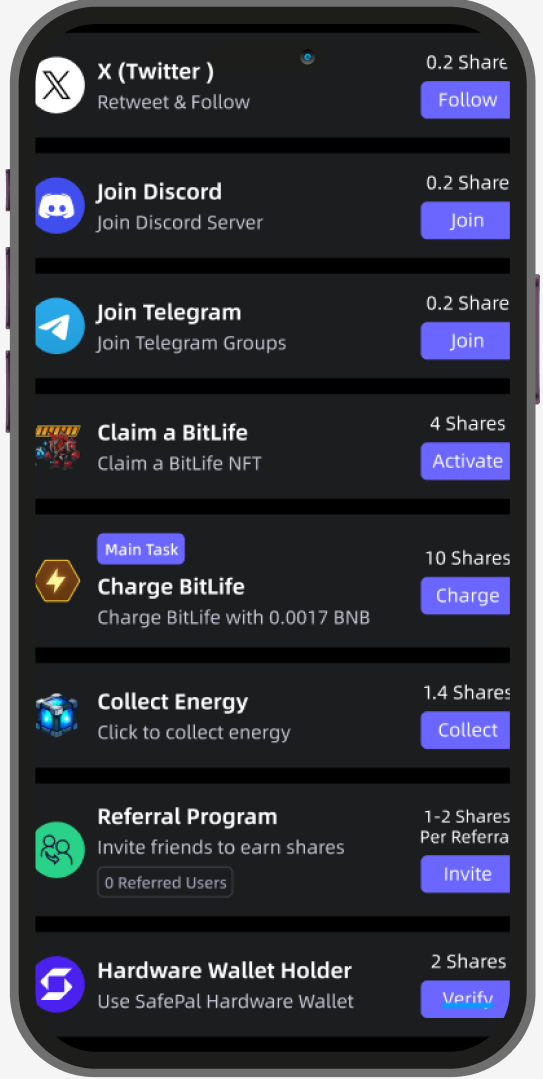The image size is (543, 1079).
Task: Invite friends via Referral Program
Action: (x=465, y=874)
